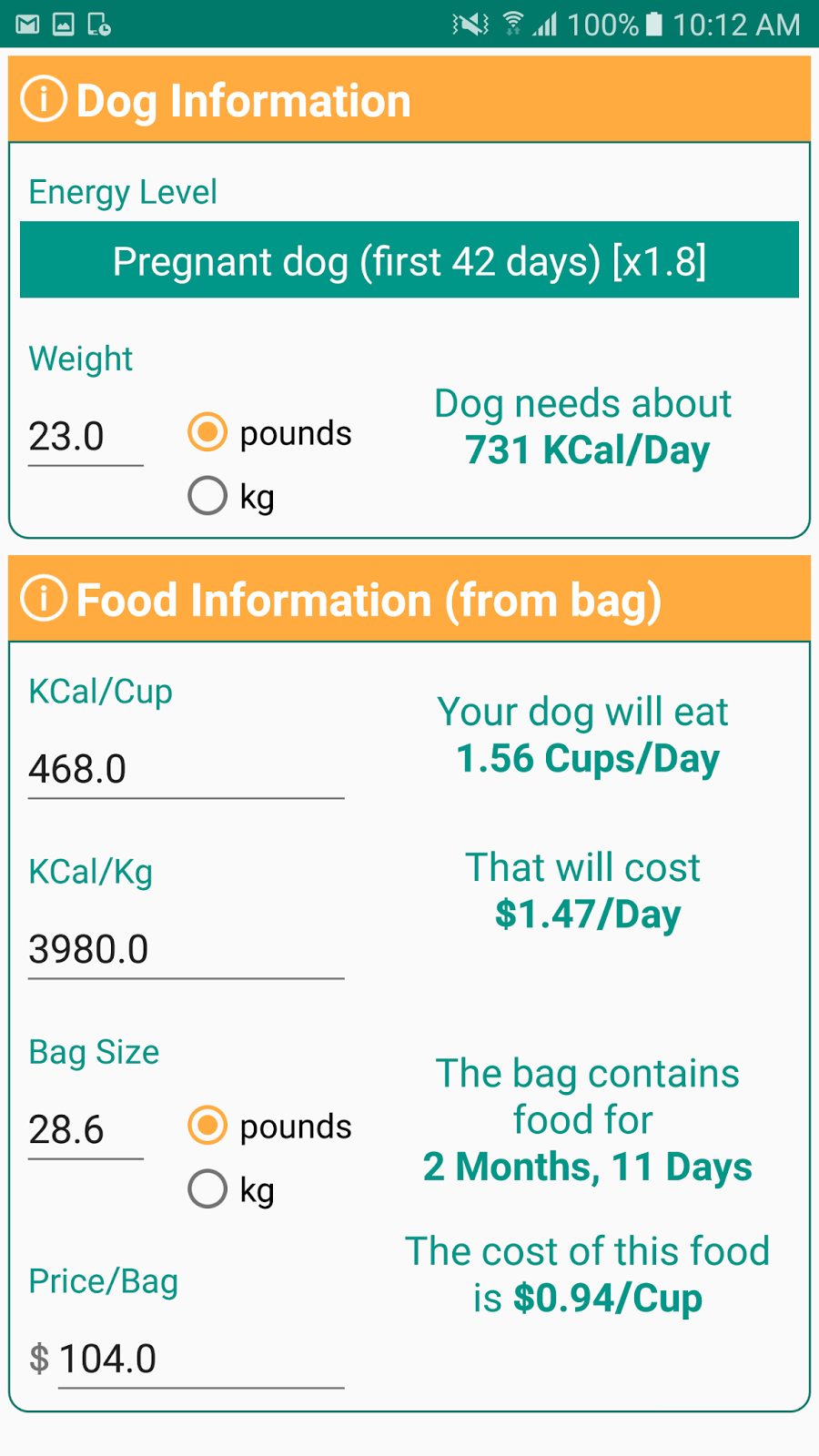
Task: Click the gallery notification icon in status bar
Action: coord(66,25)
